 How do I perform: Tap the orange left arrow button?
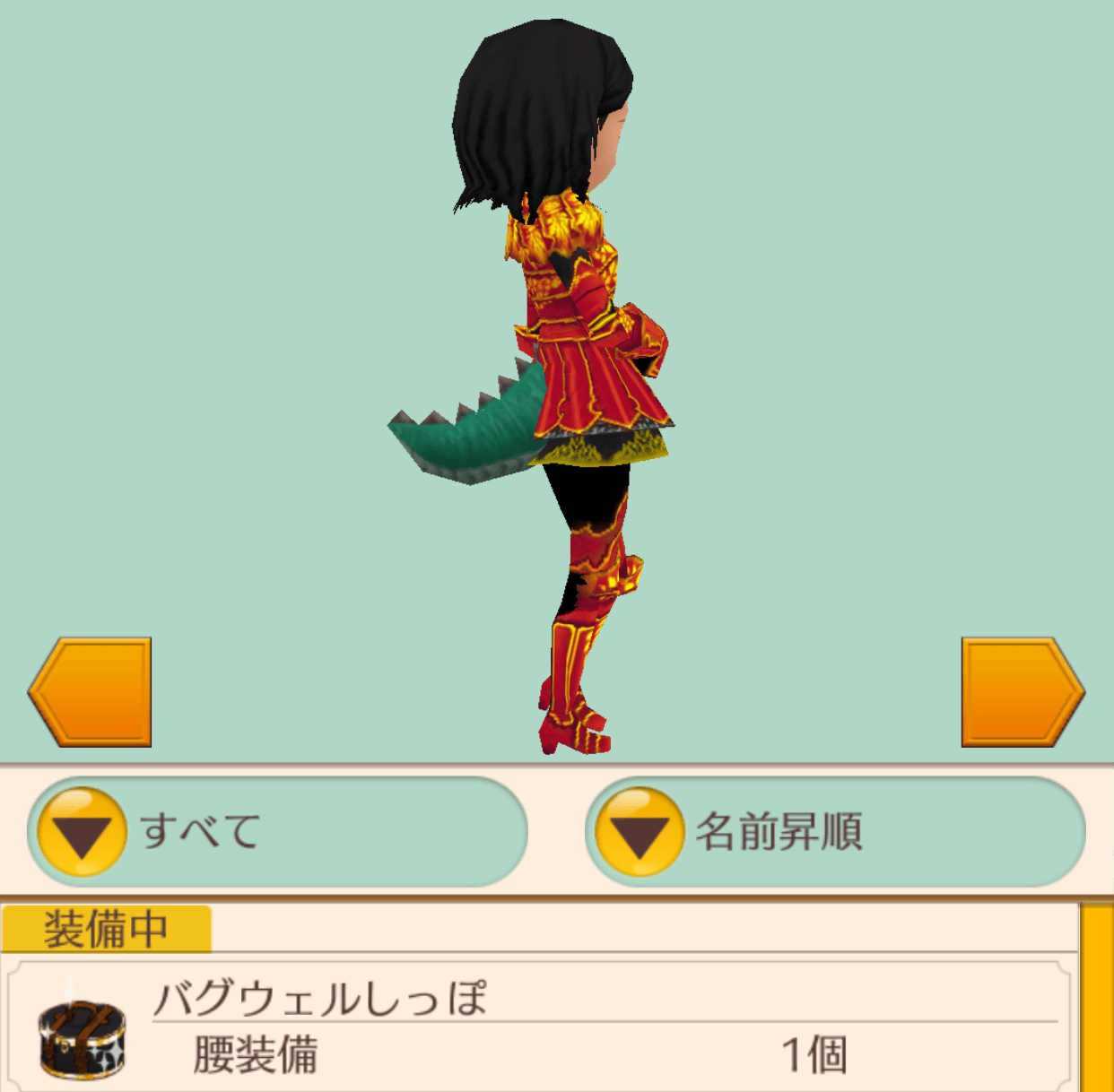91,692
